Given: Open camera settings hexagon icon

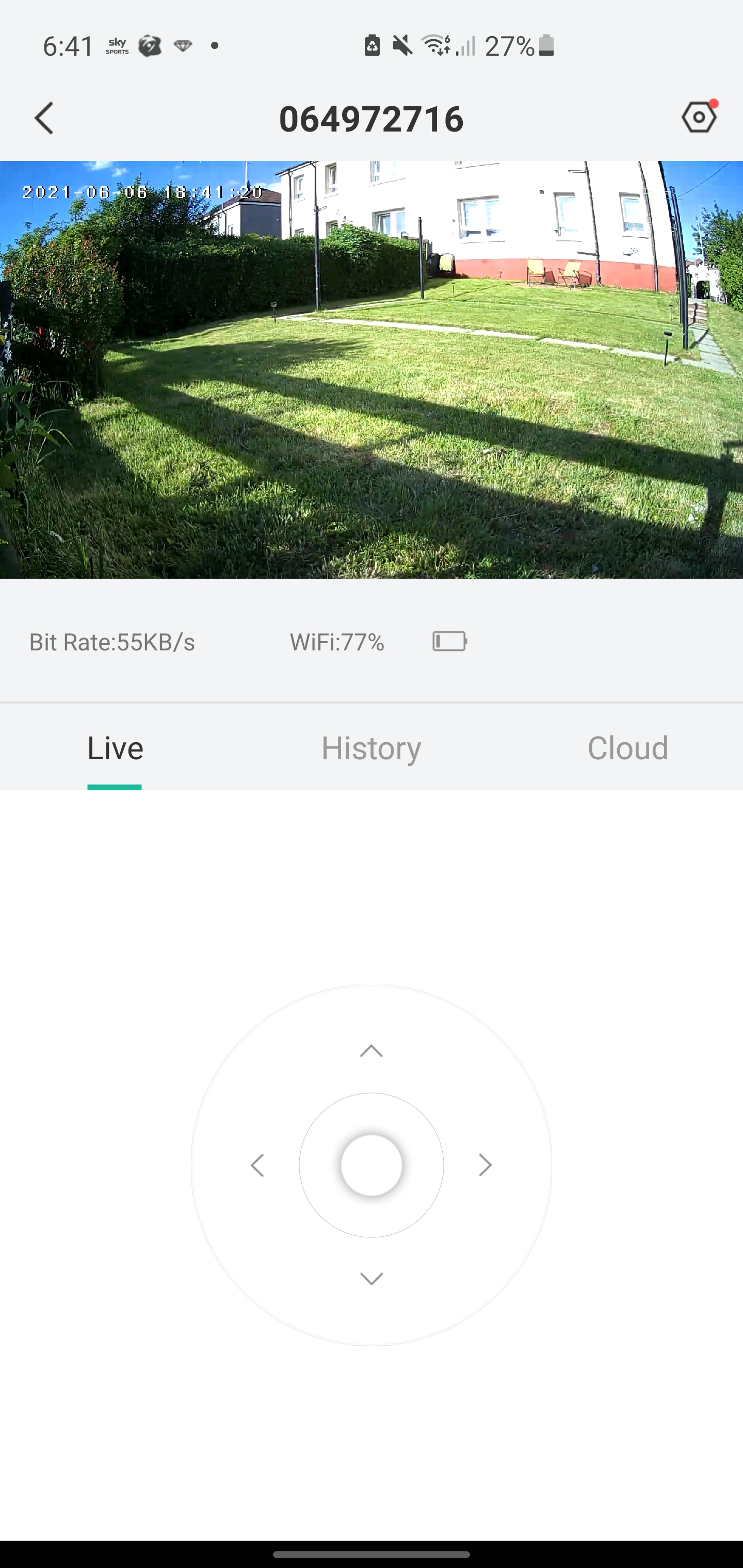Looking at the screenshot, I should 698,117.
